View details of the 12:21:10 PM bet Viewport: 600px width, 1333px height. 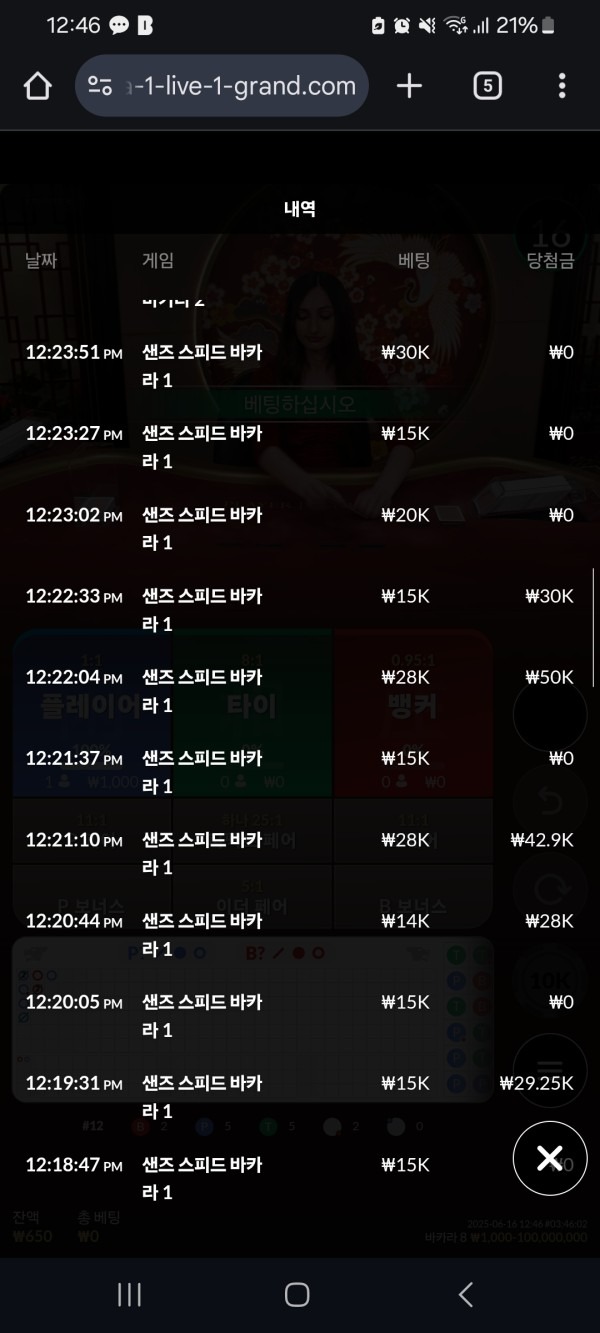[x=300, y=853]
